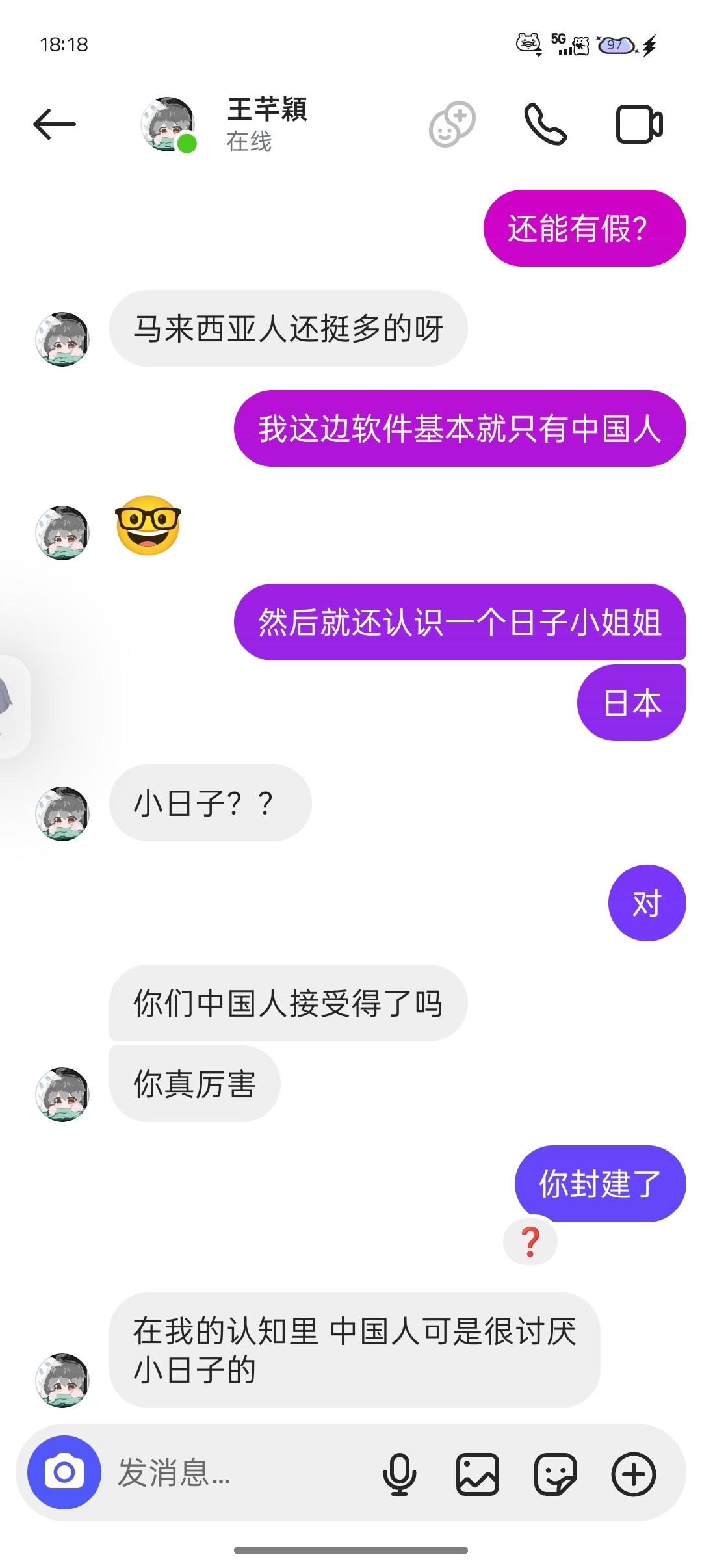Screen dimensions: 702x1568
Task: Start a video call with 王芊穎
Action: coord(639,124)
